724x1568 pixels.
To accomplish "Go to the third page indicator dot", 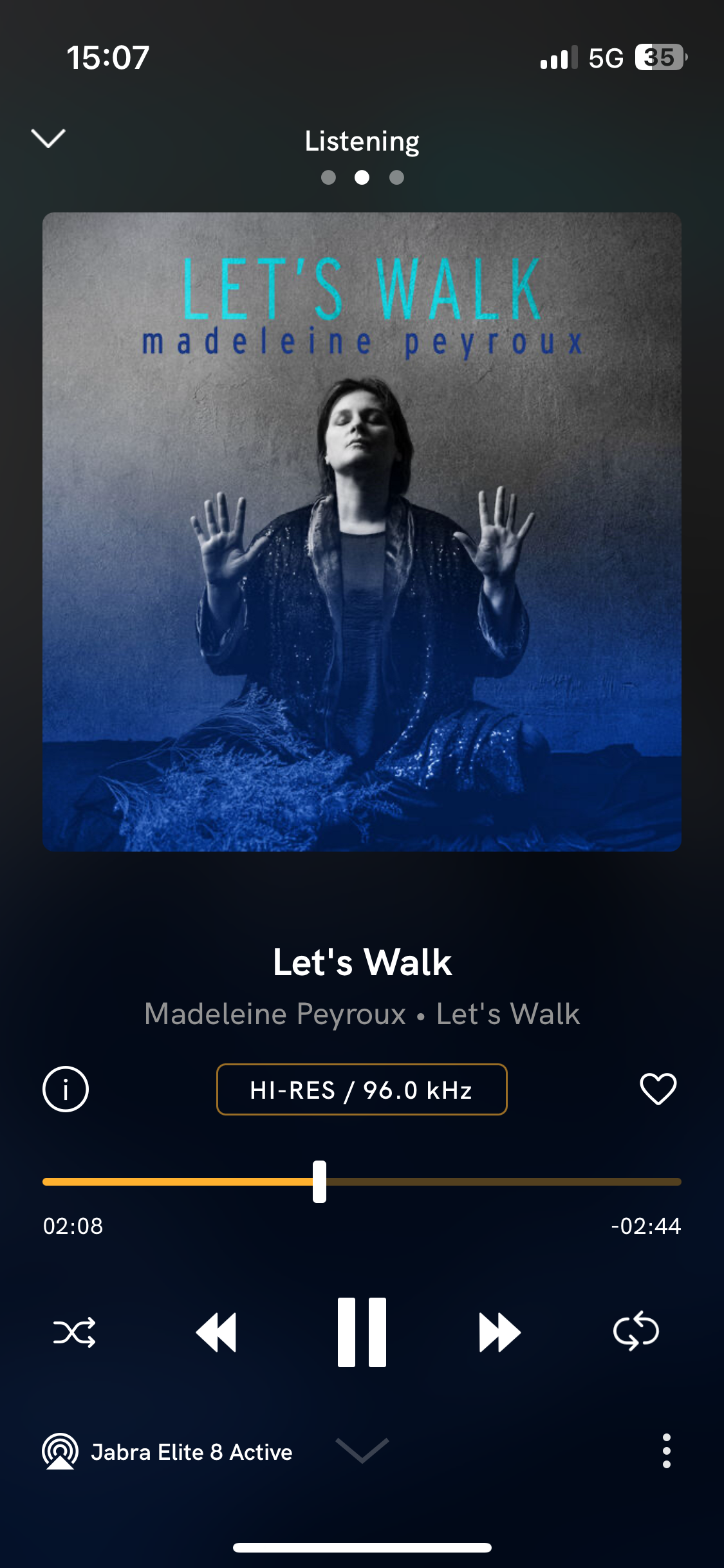I will [x=396, y=178].
